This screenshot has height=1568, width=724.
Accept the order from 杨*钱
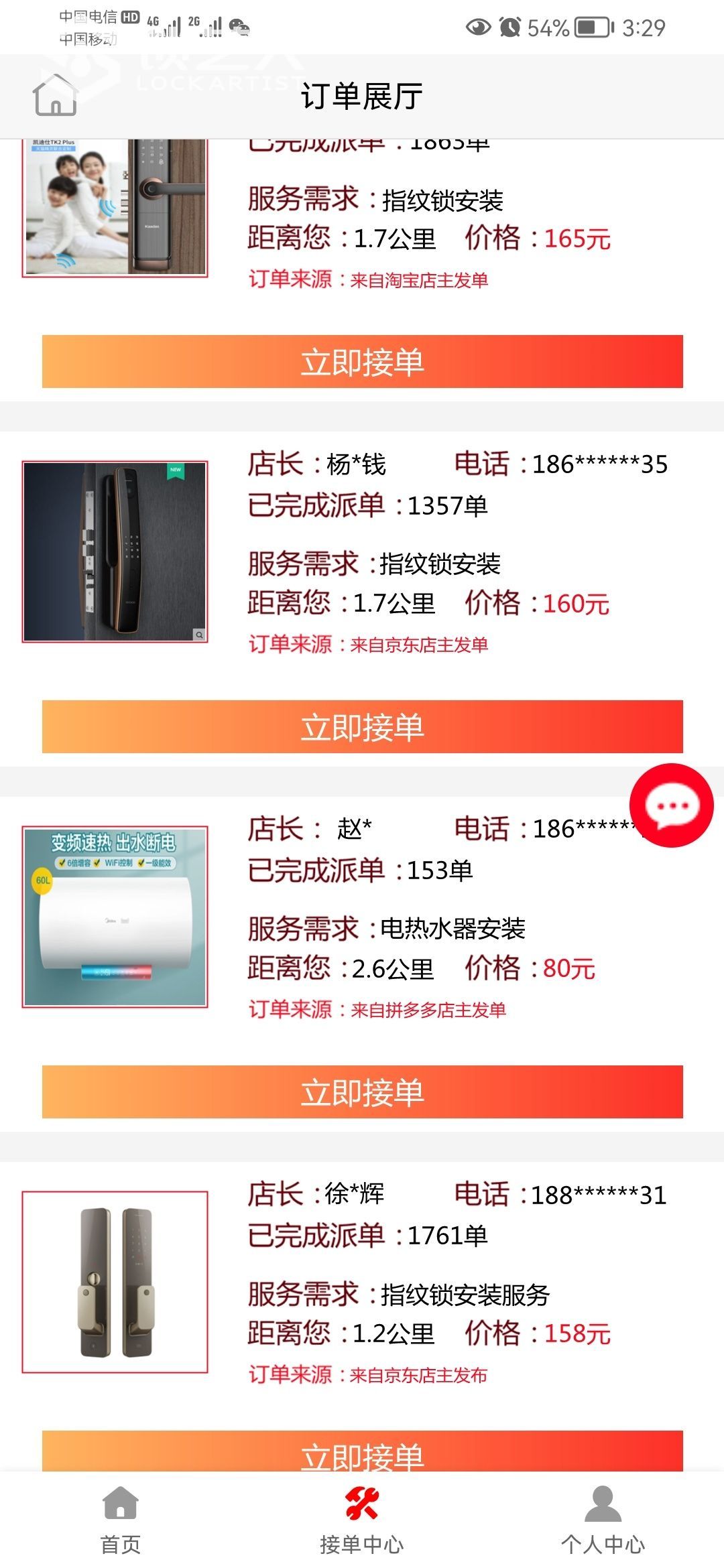[x=362, y=727]
